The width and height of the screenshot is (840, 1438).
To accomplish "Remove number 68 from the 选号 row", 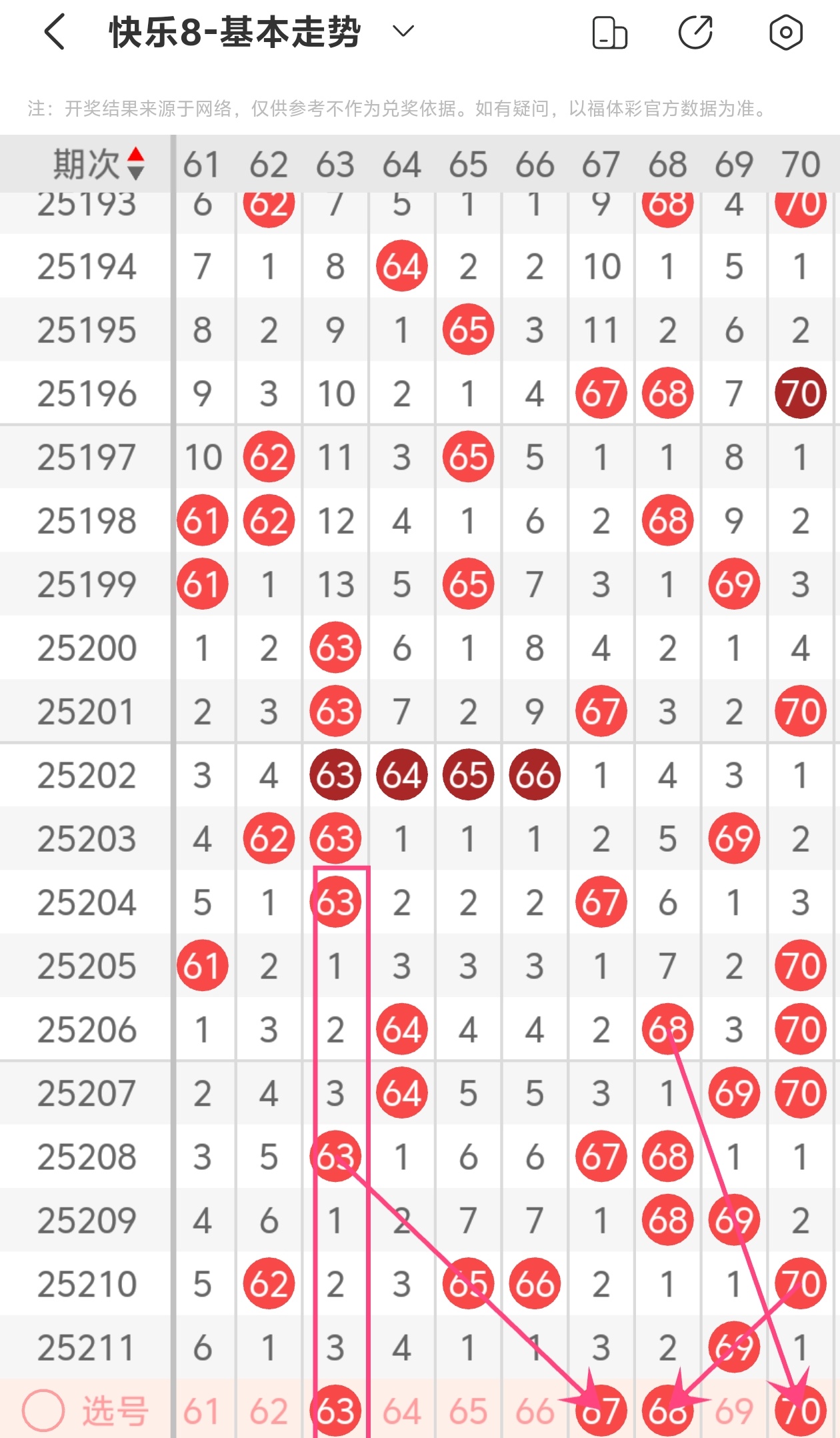I will [x=668, y=1411].
